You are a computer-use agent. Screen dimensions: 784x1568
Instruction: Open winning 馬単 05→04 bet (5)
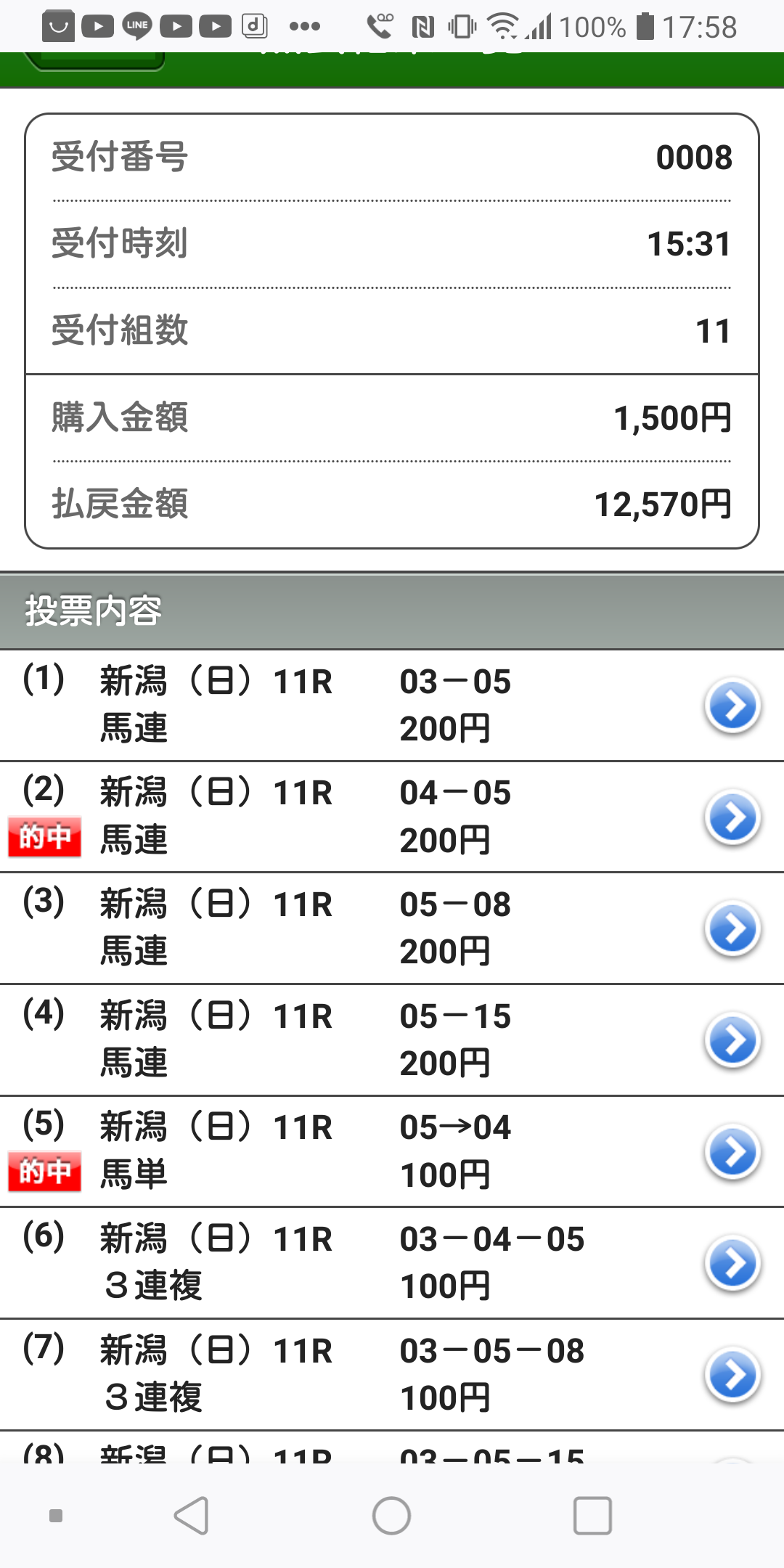click(x=732, y=1152)
